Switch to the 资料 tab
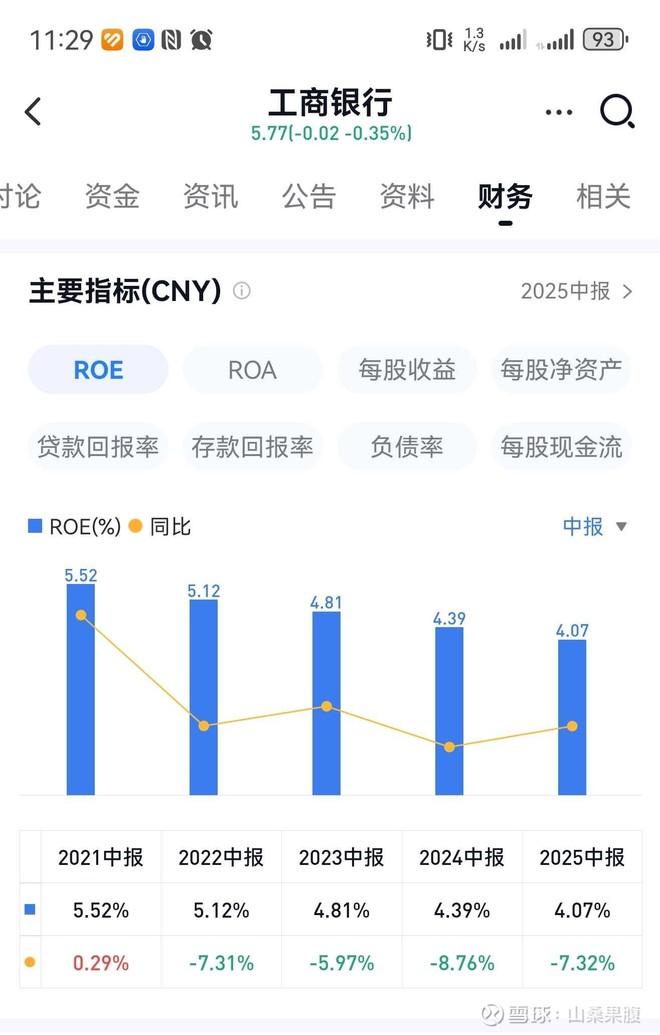Image resolution: width=660 pixels, height=1035 pixels. (x=407, y=196)
